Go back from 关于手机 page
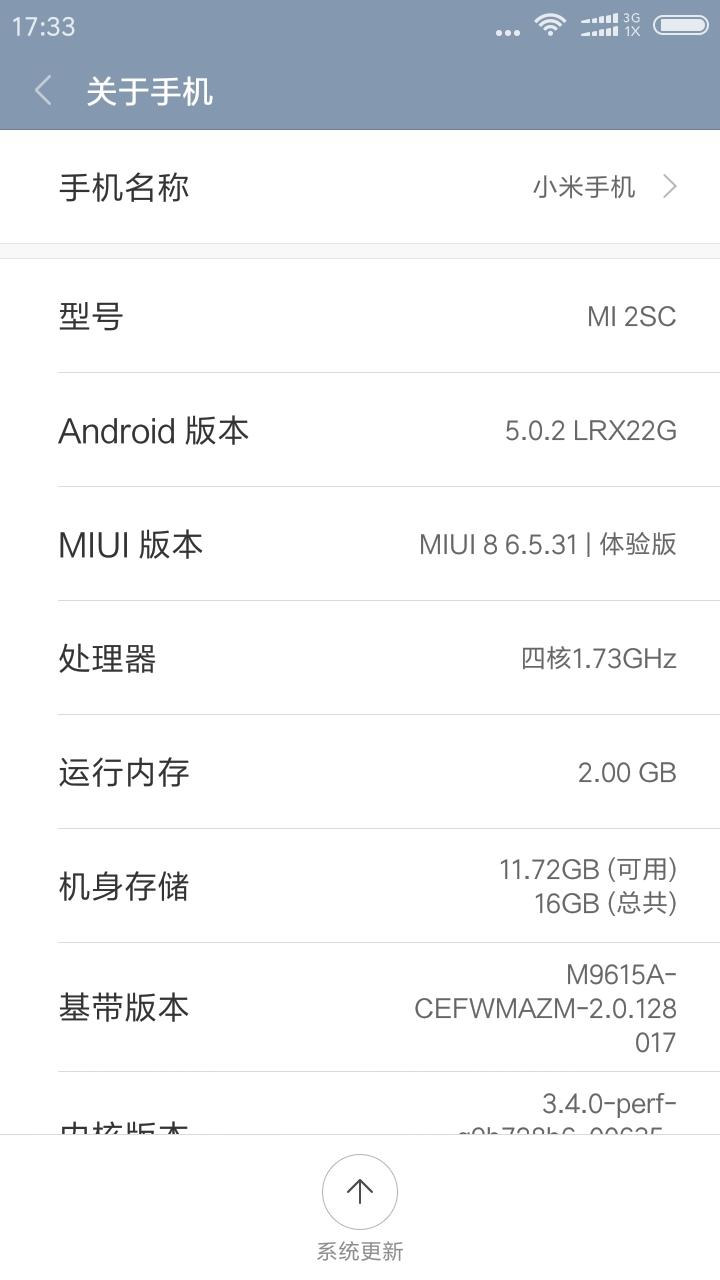The width and height of the screenshot is (720, 1280). (x=43, y=91)
